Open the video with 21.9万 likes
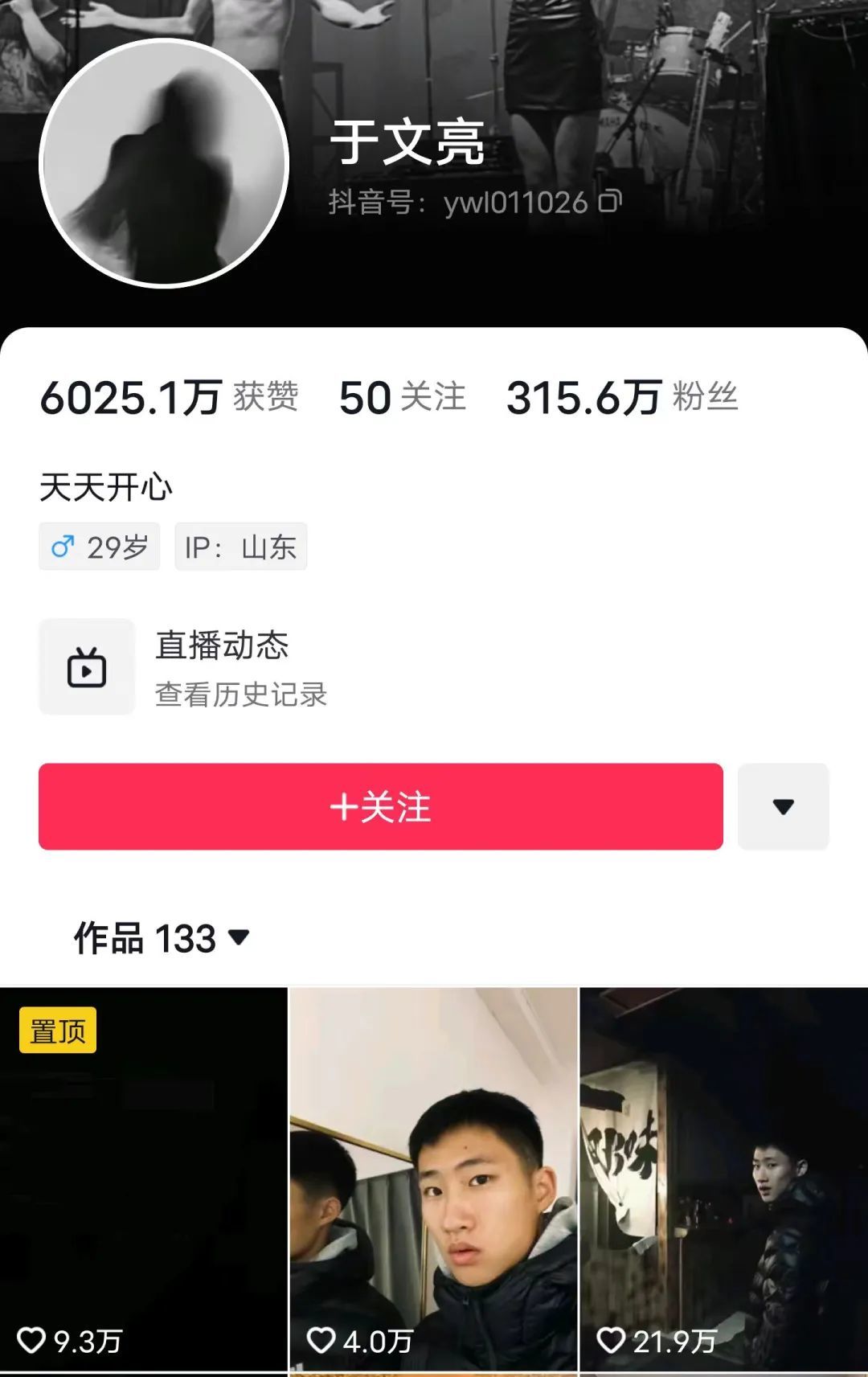This screenshot has height=1377, width=868. pyautogui.click(x=723, y=1179)
